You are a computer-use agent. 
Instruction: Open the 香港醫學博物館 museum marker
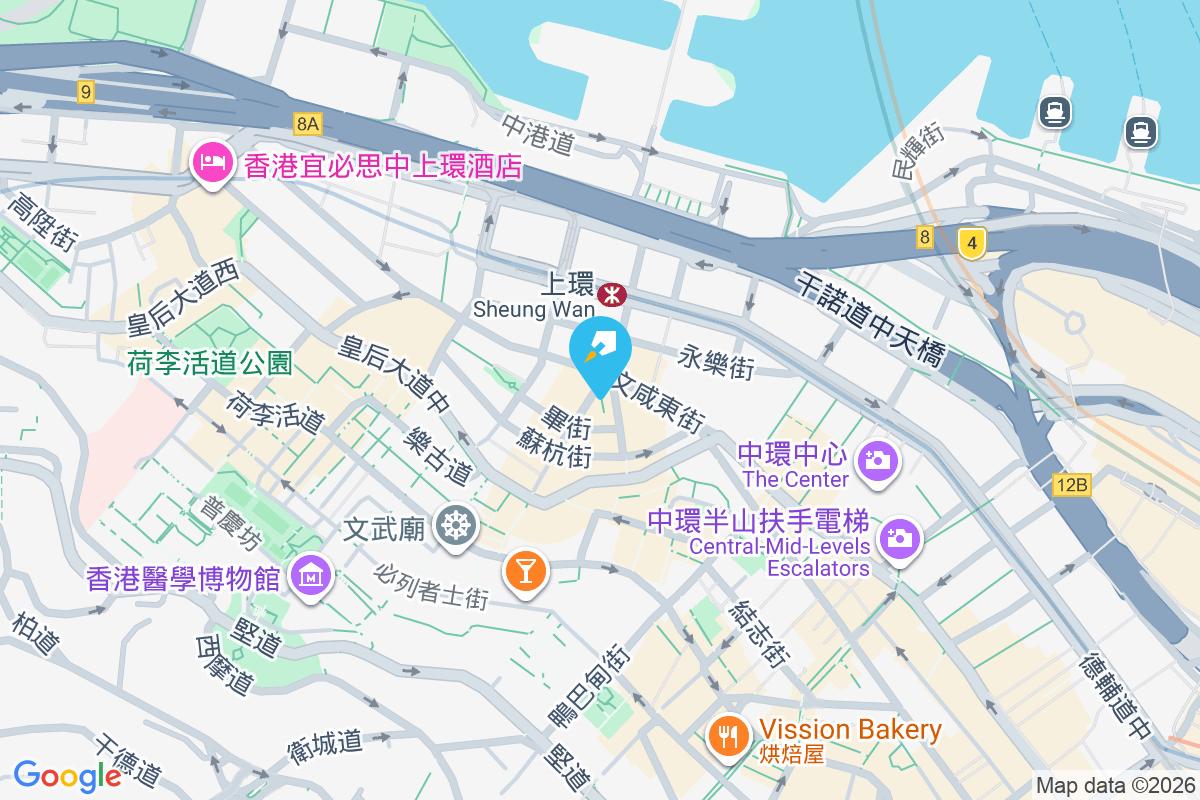point(311,575)
